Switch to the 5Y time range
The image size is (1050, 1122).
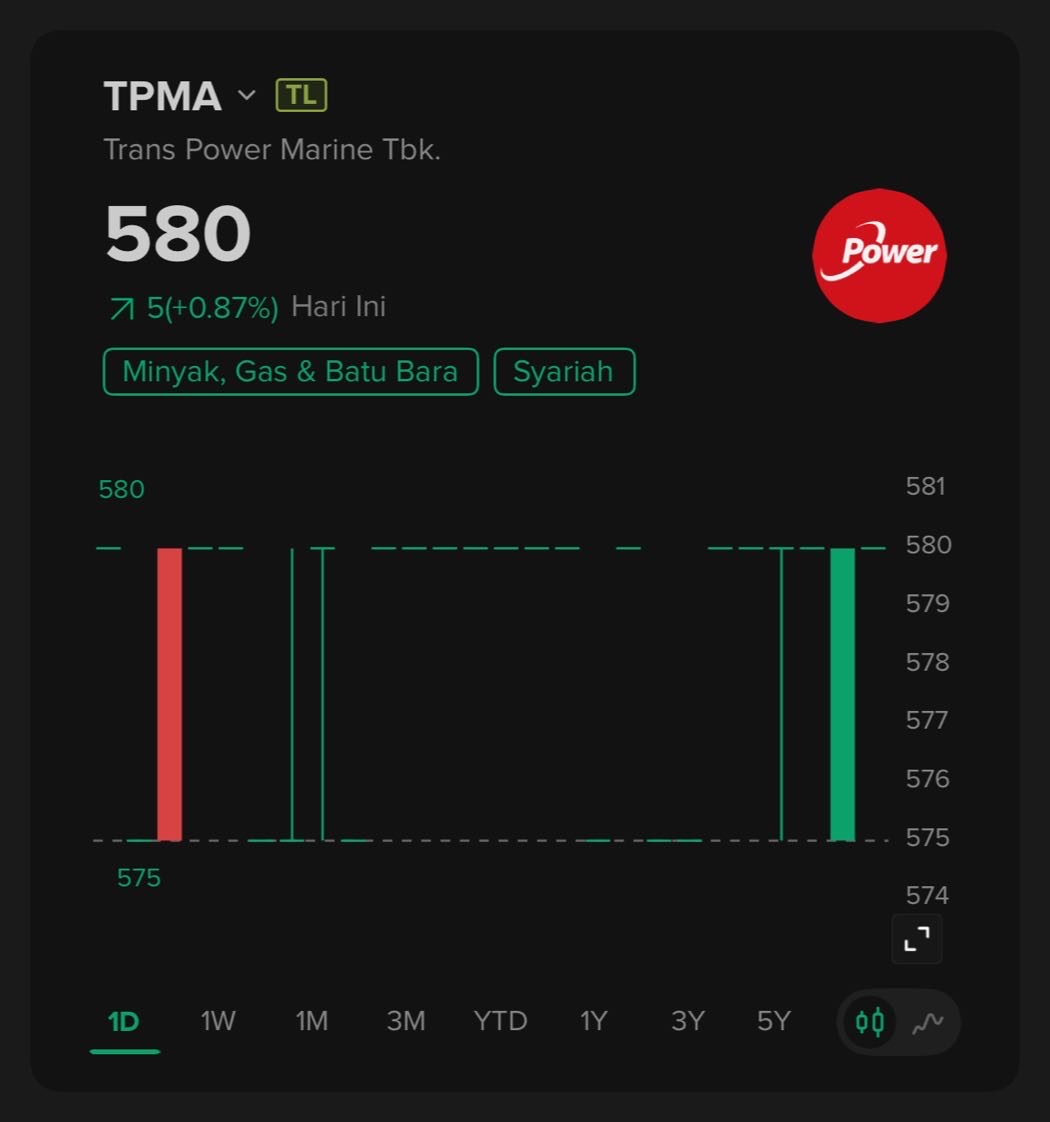pos(774,1021)
